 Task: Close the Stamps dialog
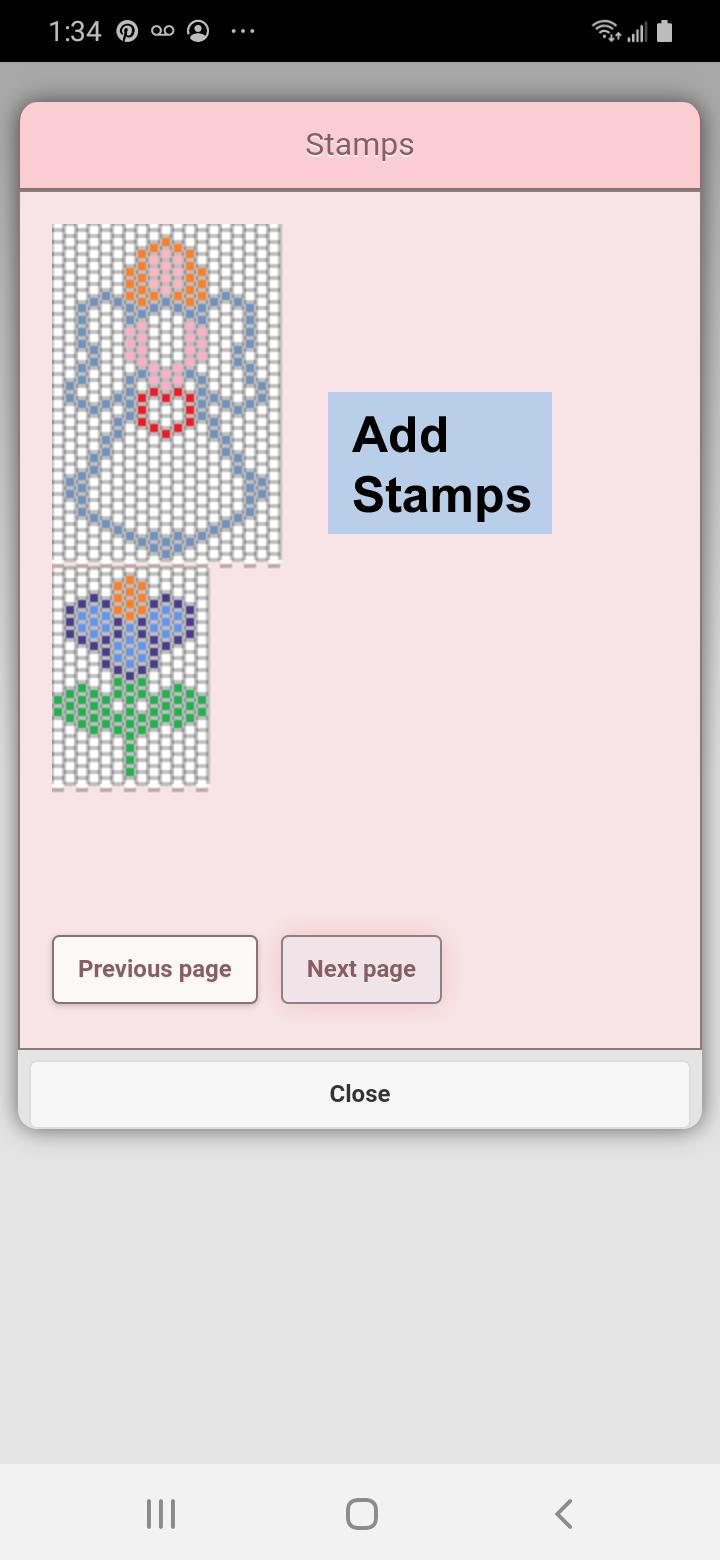[x=360, y=1094]
